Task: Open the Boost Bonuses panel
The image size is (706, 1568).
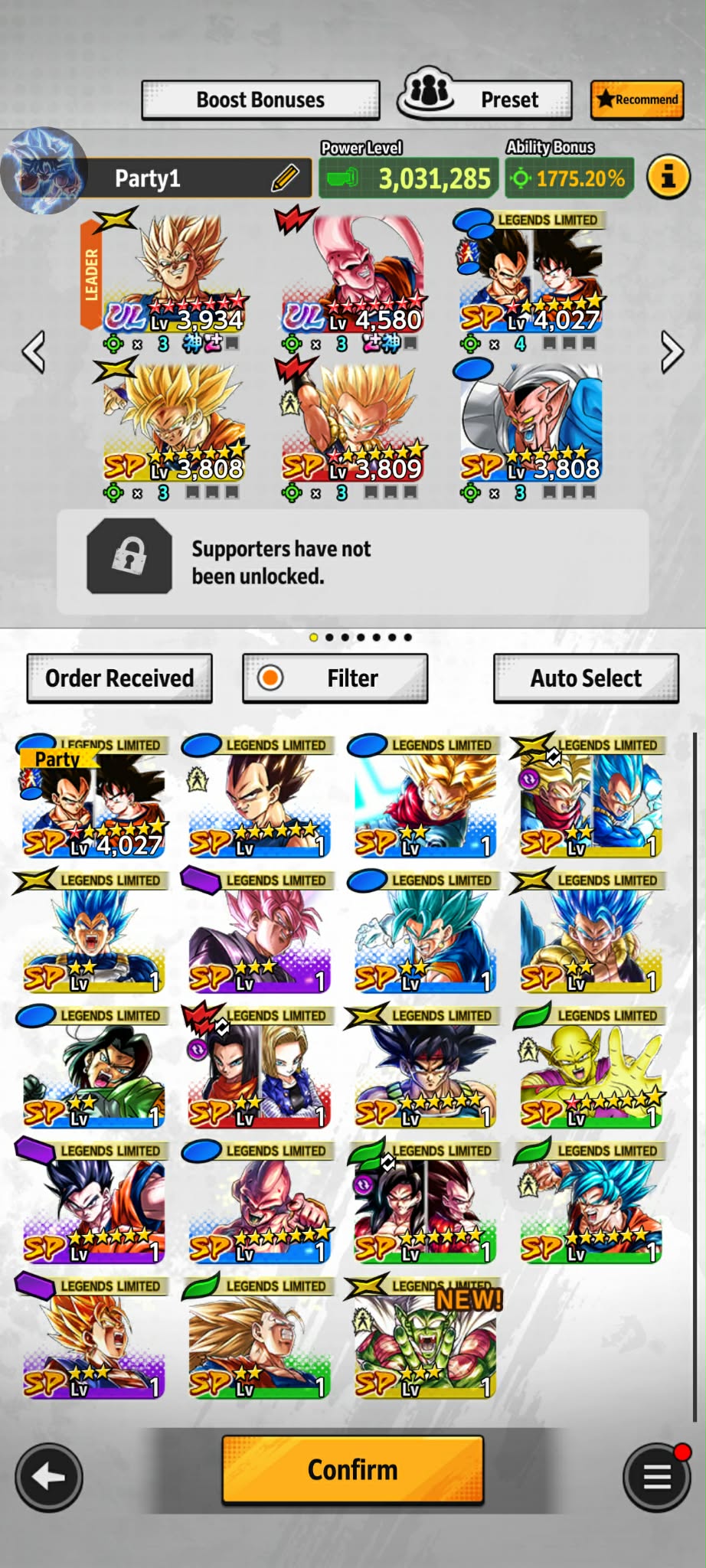Action: pyautogui.click(x=260, y=100)
